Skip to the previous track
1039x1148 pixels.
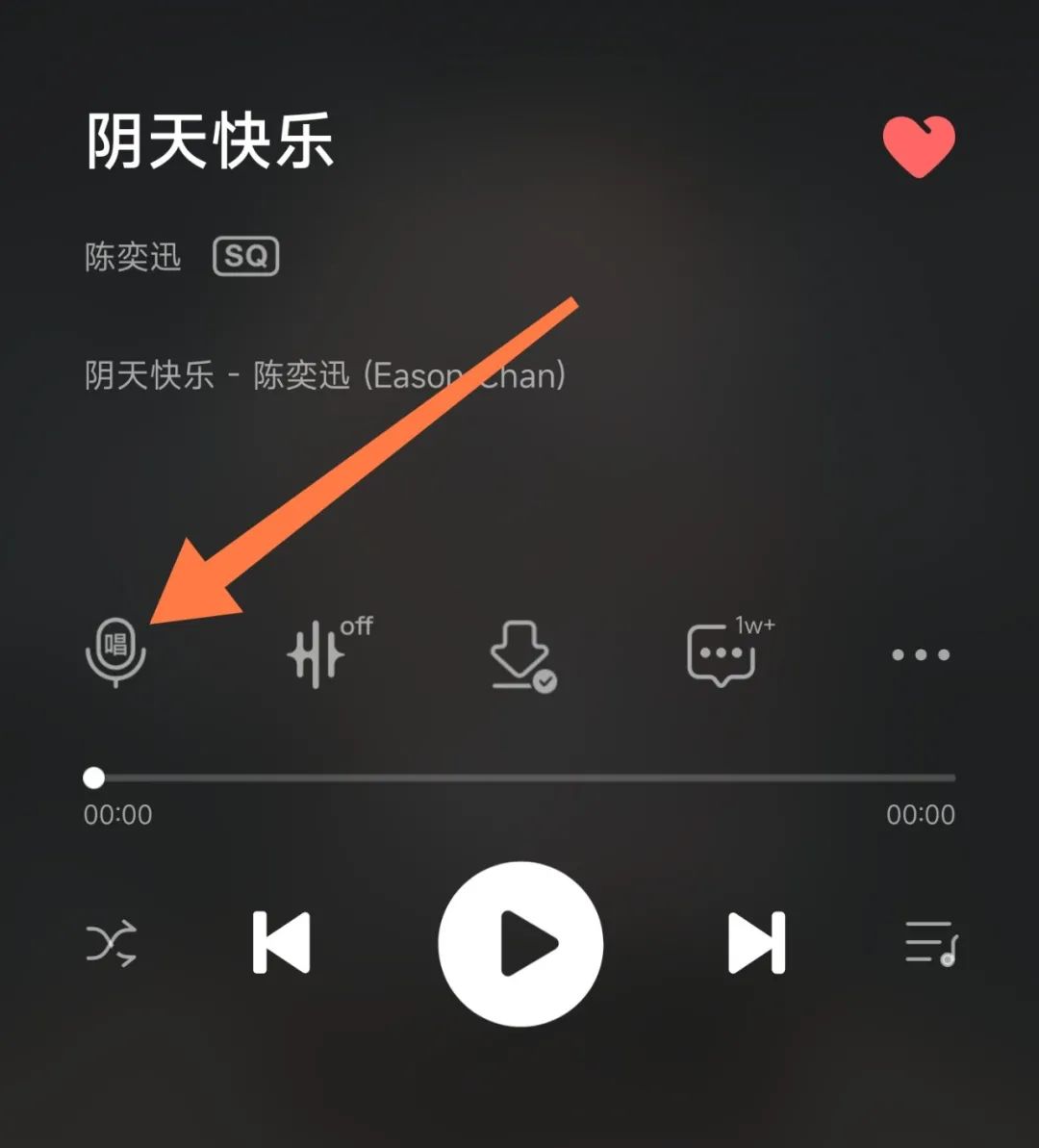[x=281, y=943]
